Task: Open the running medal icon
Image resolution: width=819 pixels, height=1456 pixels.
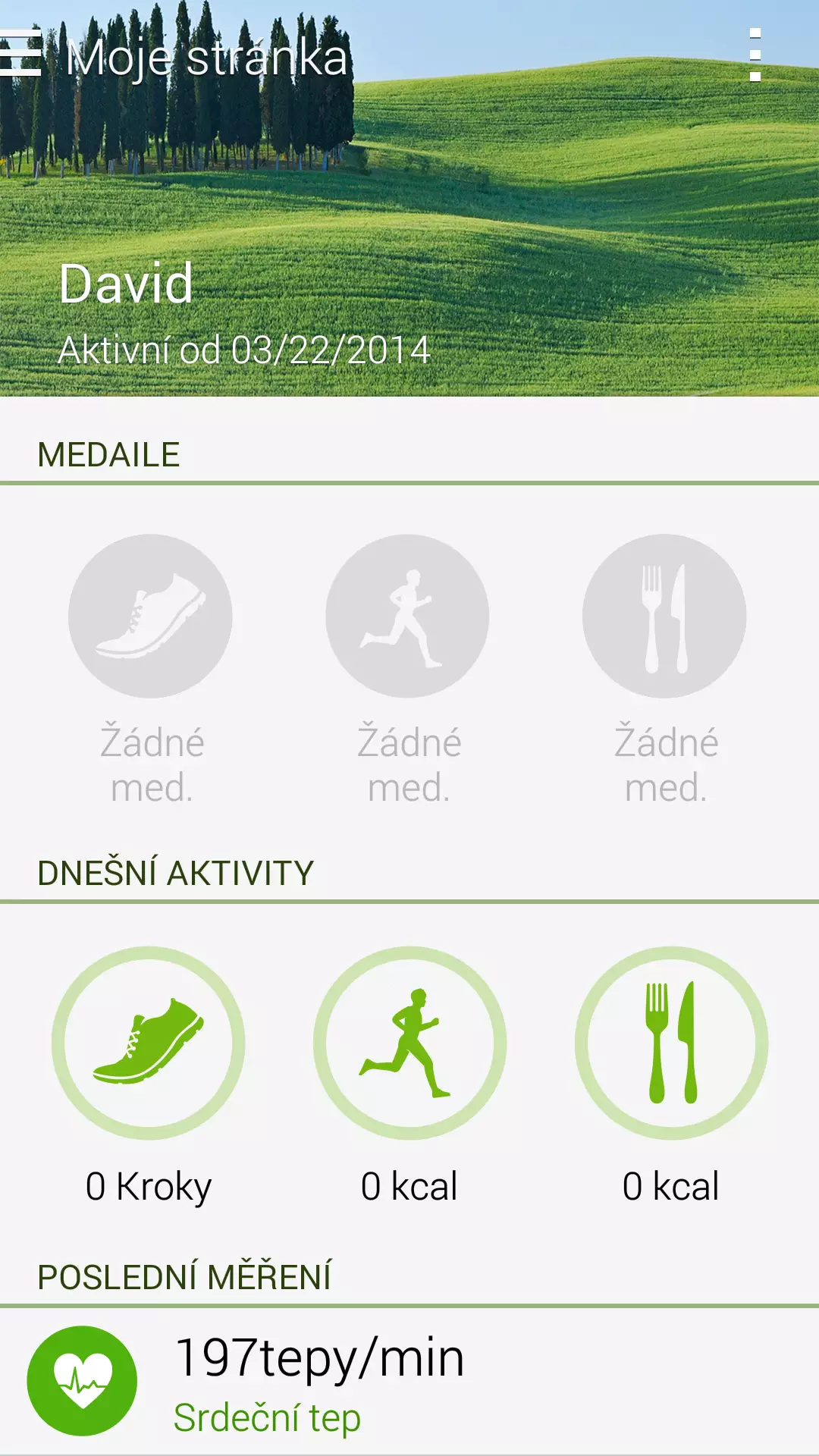Action: pos(408,616)
